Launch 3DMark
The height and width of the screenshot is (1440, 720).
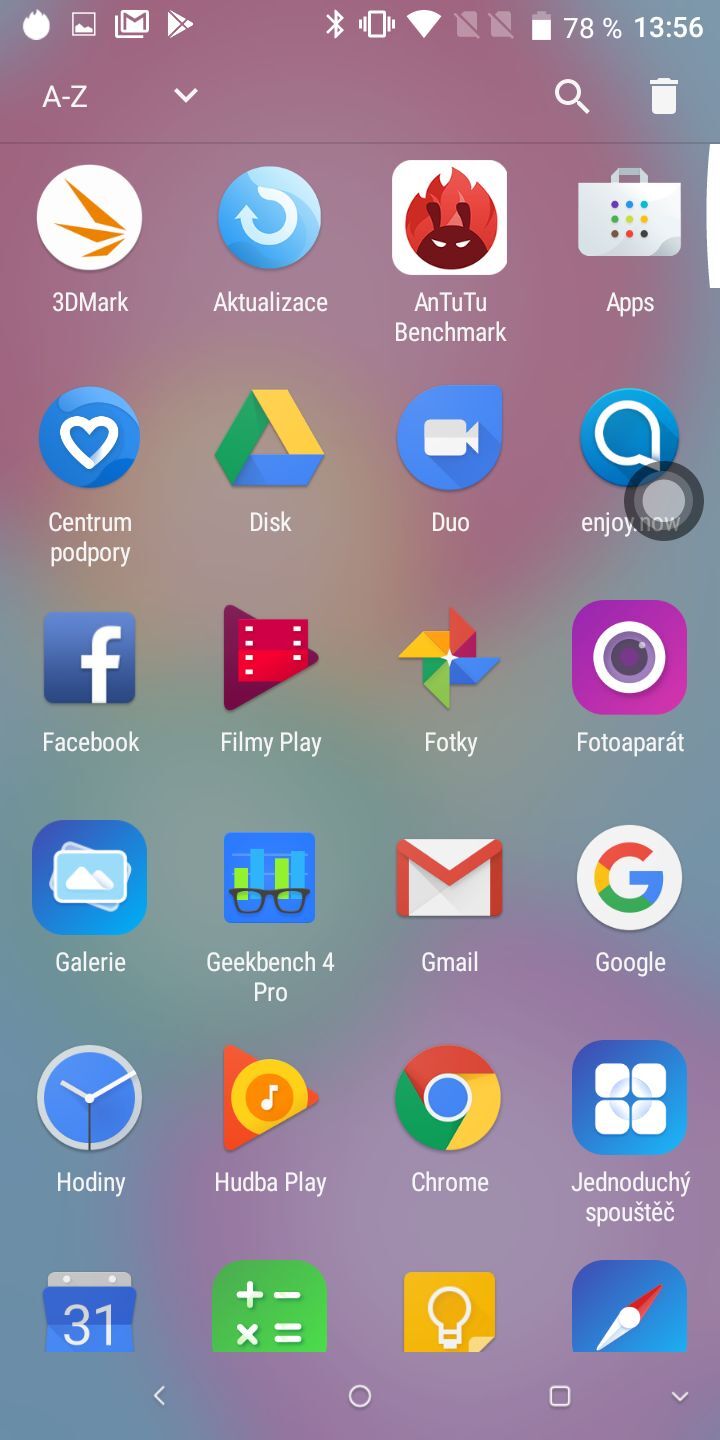click(90, 217)
